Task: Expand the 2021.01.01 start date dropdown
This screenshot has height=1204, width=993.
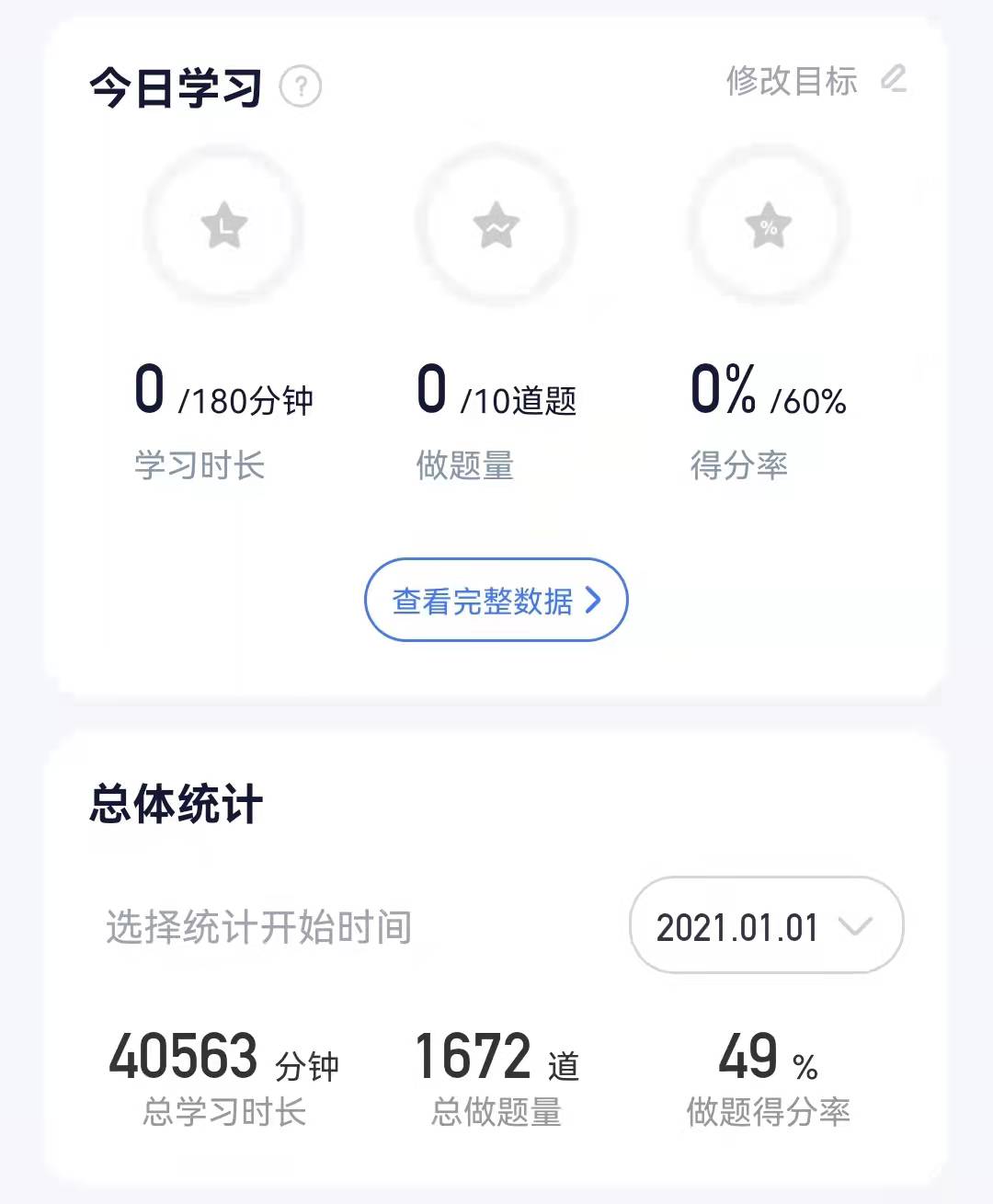Action: 766,926
